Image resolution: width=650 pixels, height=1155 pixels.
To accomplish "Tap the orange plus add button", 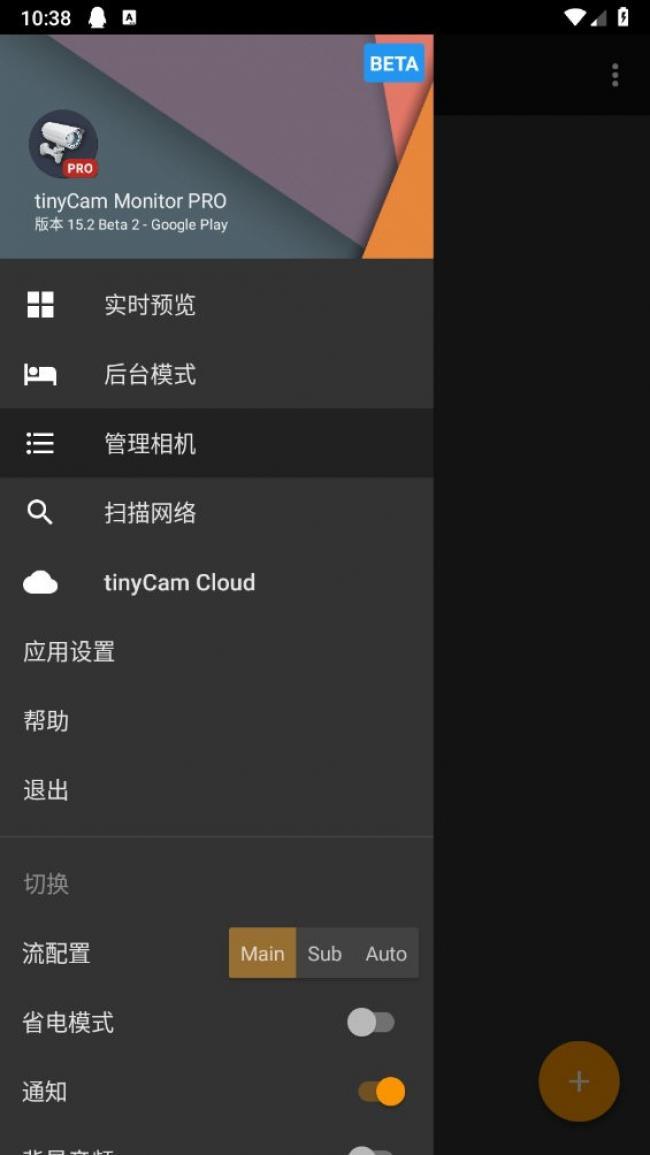I will click(579, 1081).
